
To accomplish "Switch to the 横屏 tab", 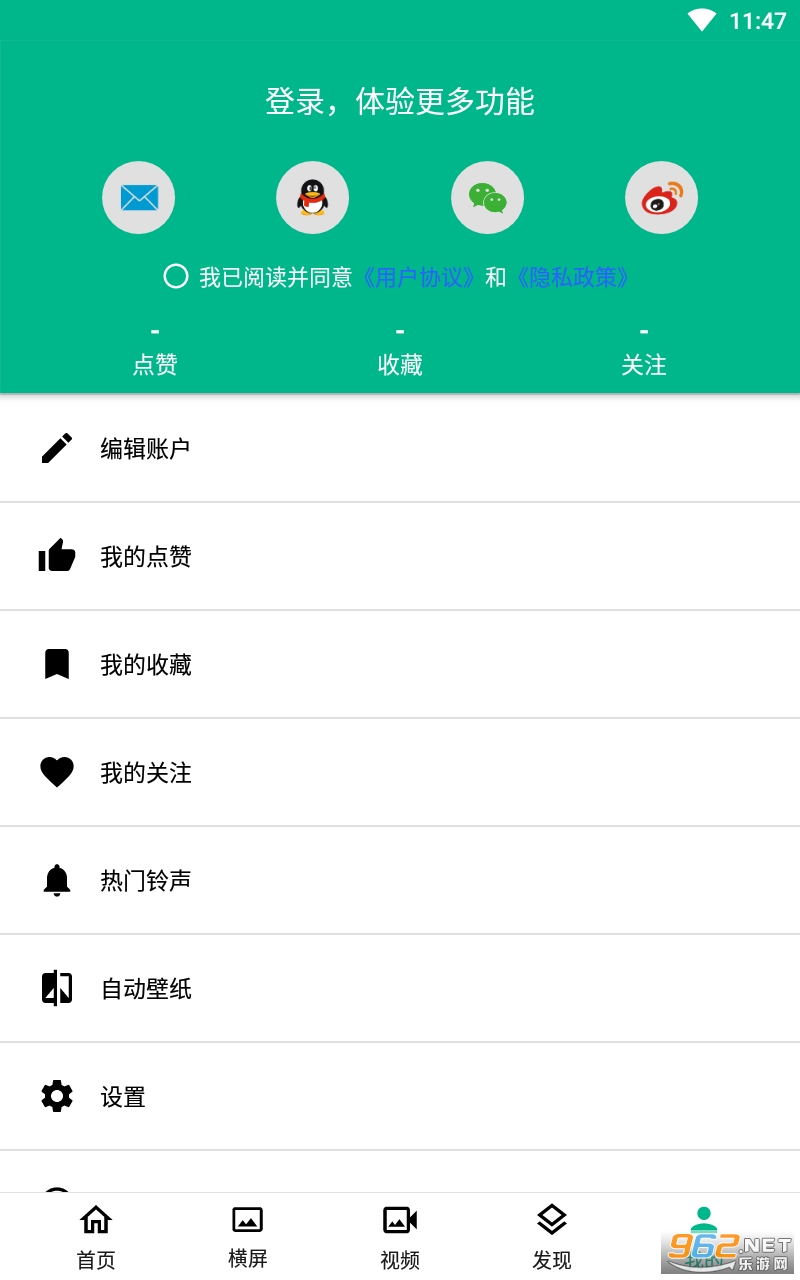I will (247, 1236).
